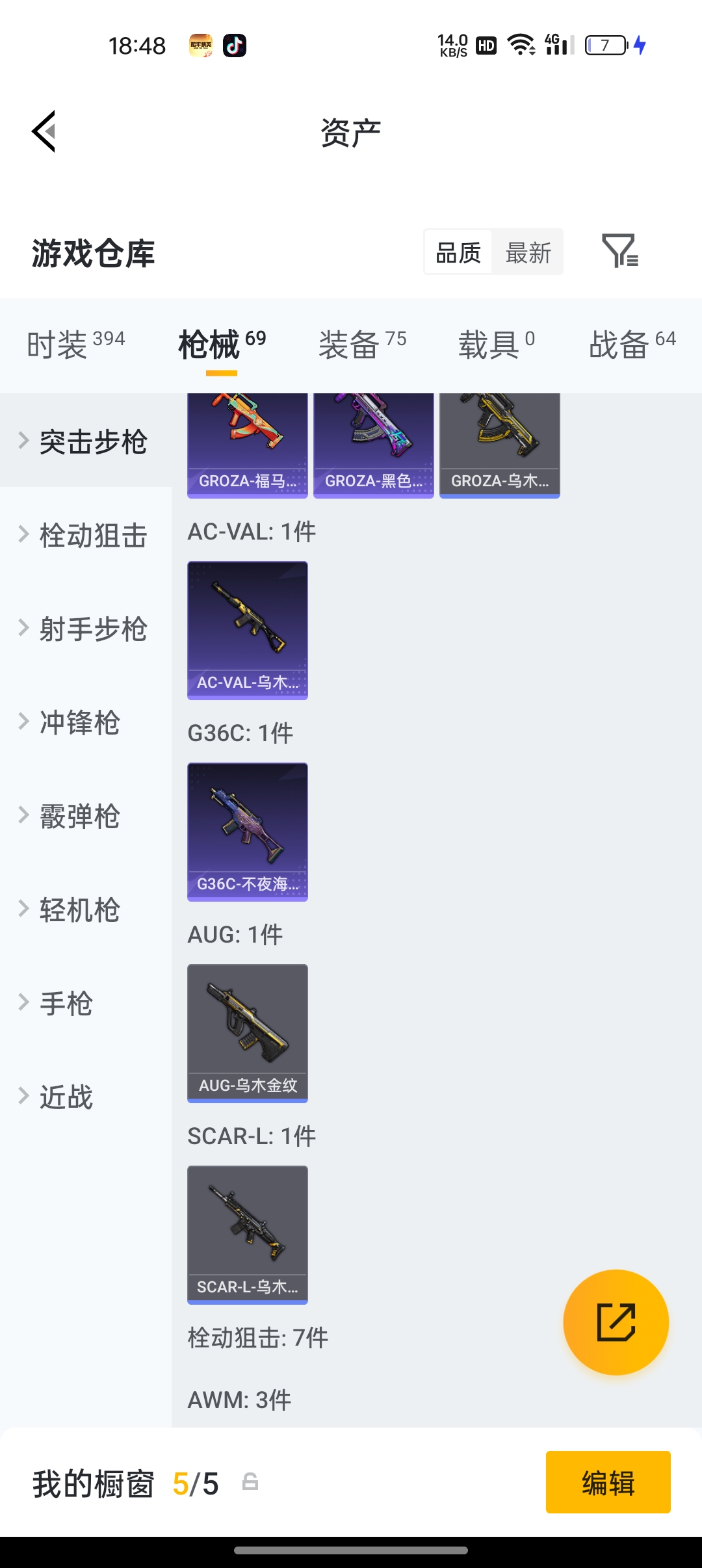Switch to the 装备 tab
The width and height of the screenshot is (702, 1568).
362,344
